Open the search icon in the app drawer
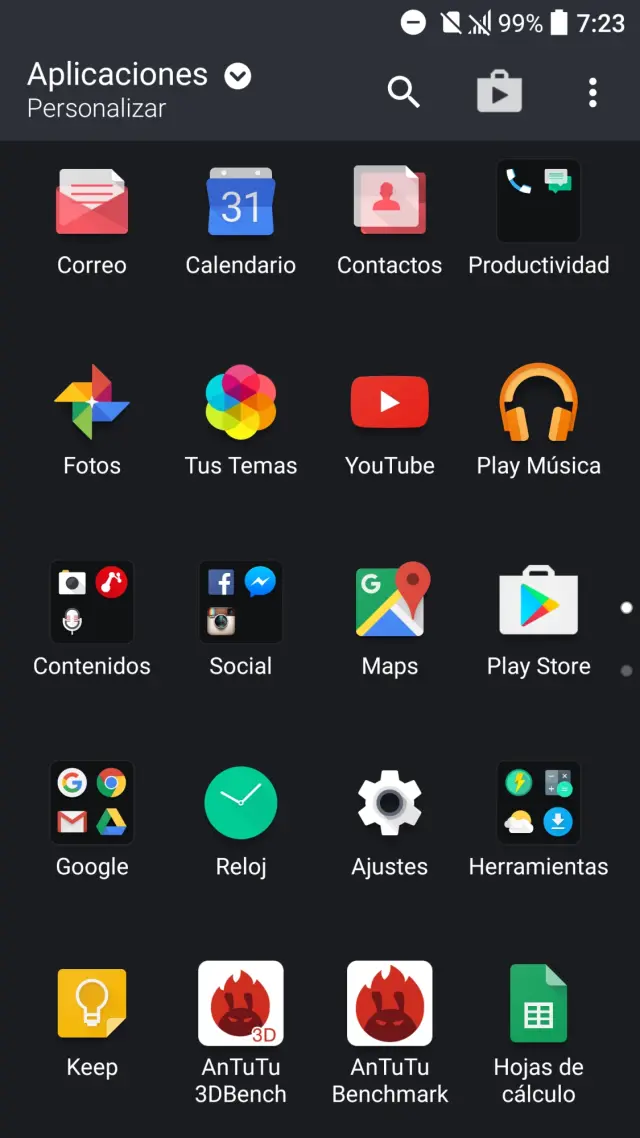The height and width of the screenshot is (1138, 640). (x=403, y=92)
